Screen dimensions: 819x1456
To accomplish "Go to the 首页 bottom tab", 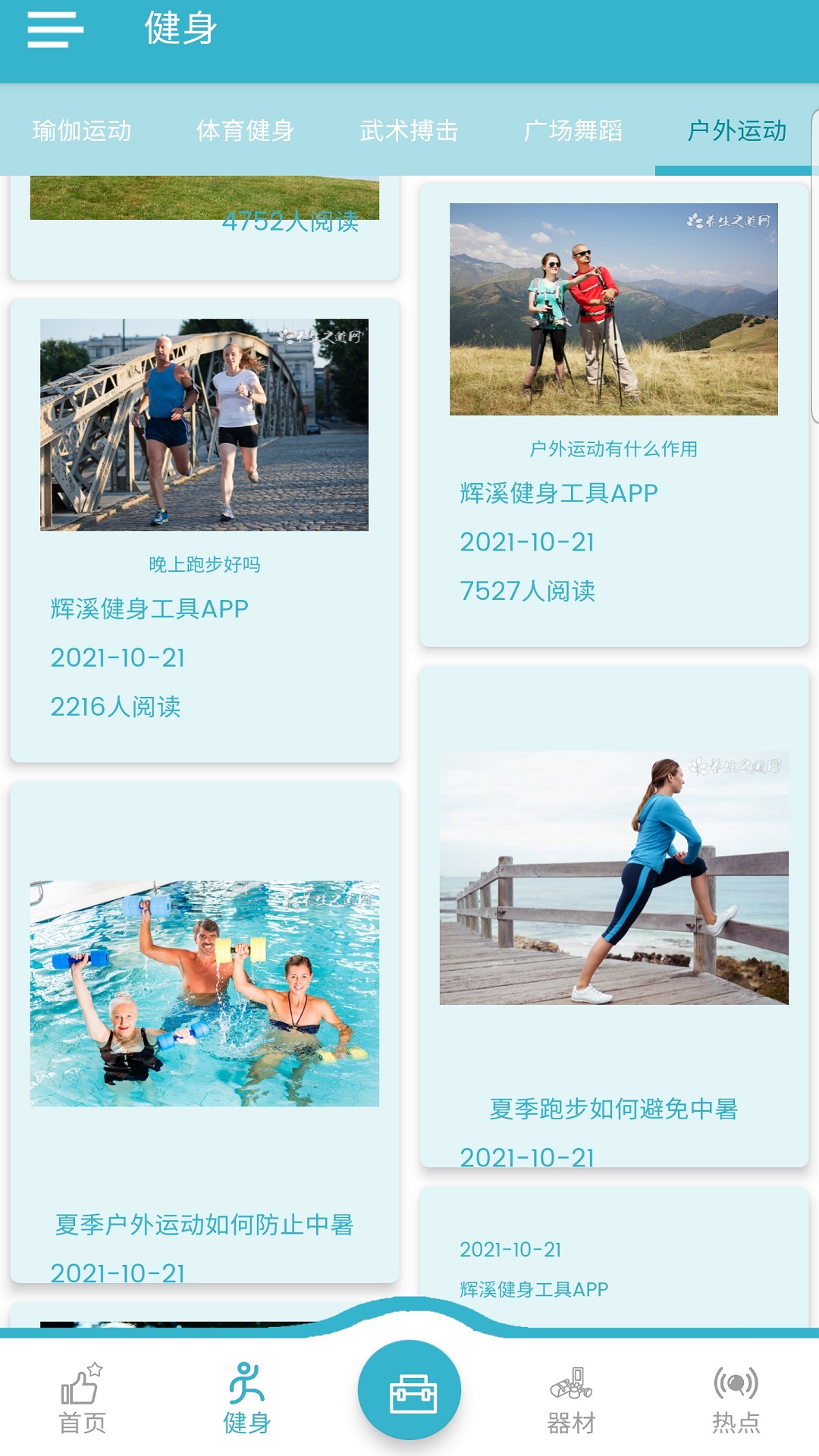I will (82, 1399).
